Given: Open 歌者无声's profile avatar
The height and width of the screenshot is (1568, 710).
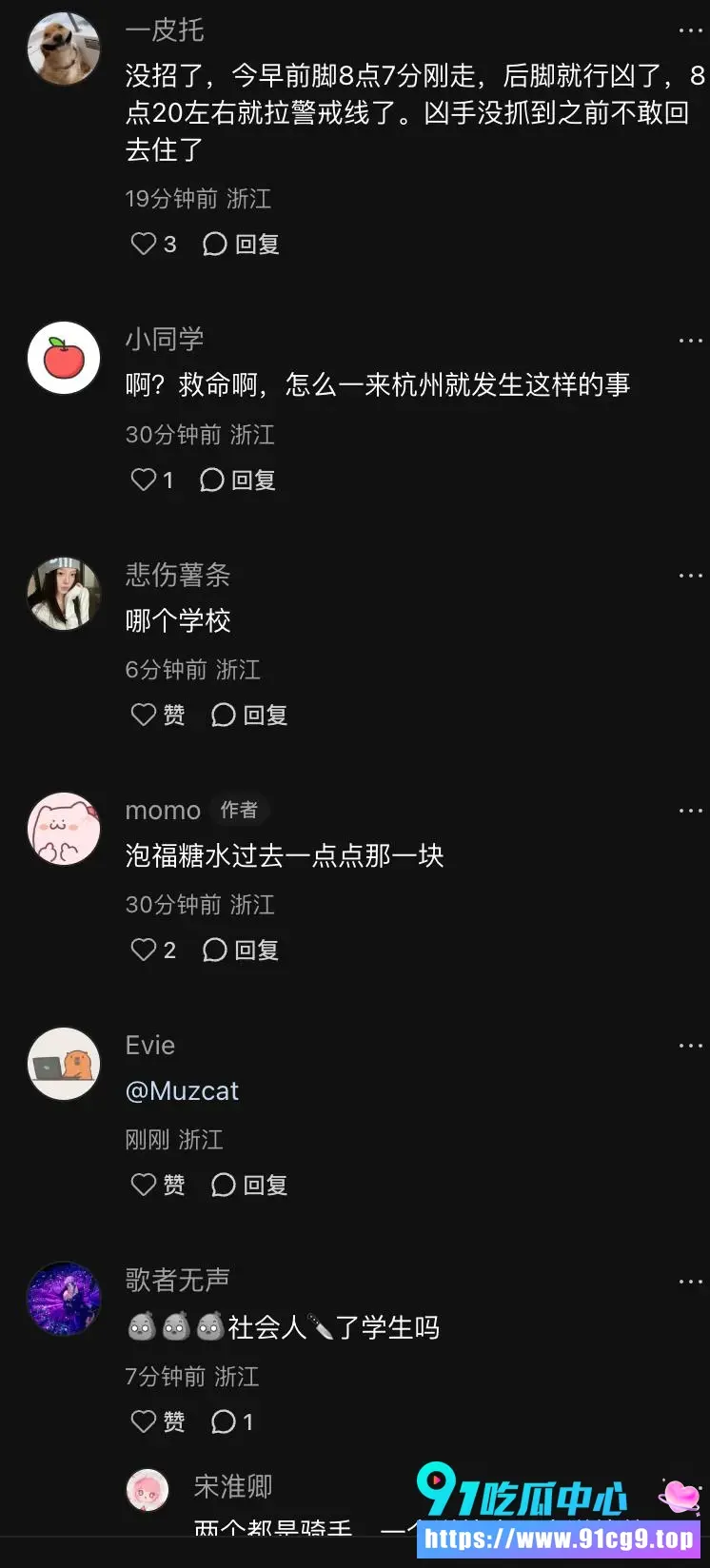Looking at the screenshot, I should 64,1299.
